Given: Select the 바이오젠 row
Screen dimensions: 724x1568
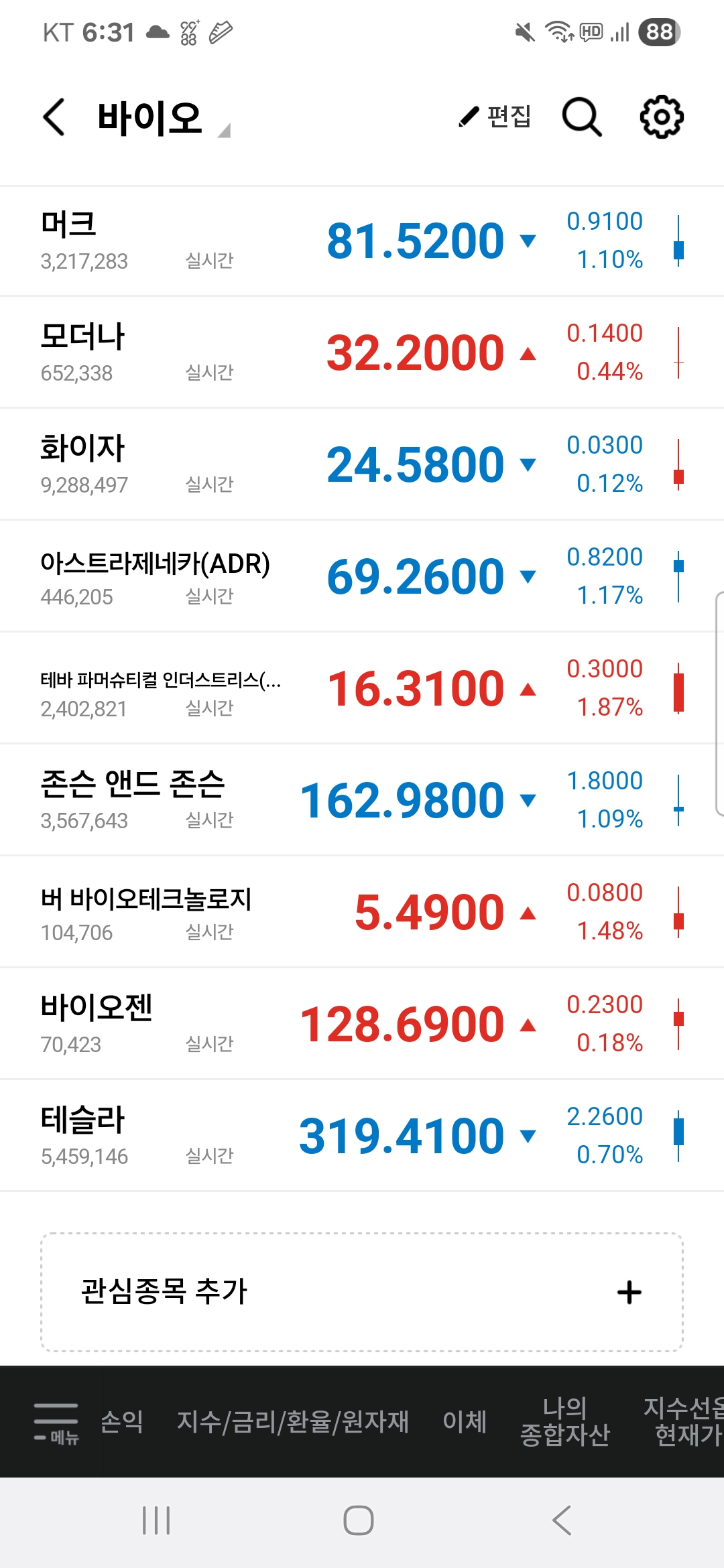Looking at the screenshot, I should click(x=362, y=1024).
